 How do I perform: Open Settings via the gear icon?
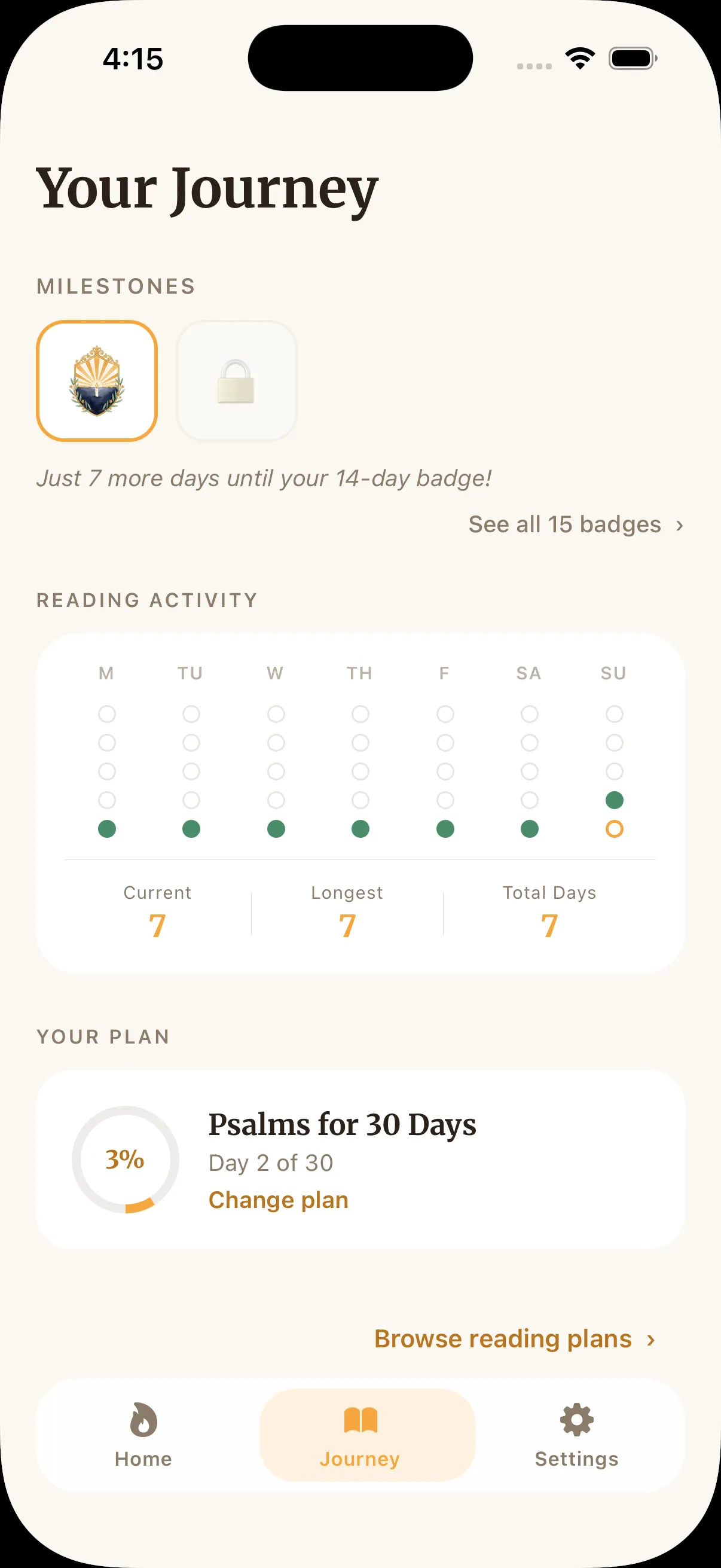click(576, 1424)
